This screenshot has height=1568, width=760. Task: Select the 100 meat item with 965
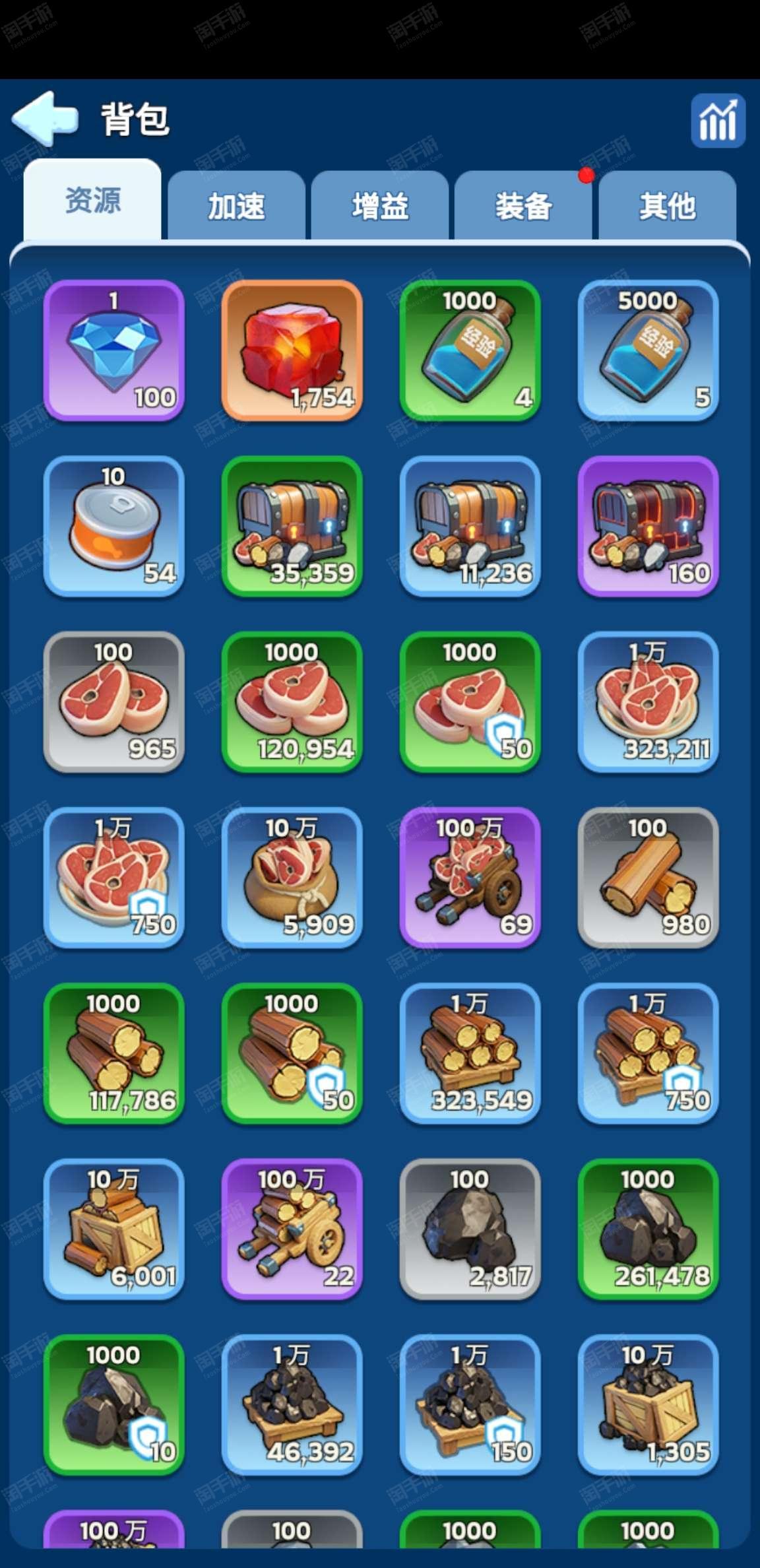pyautogui.click(x=113, y=702)
